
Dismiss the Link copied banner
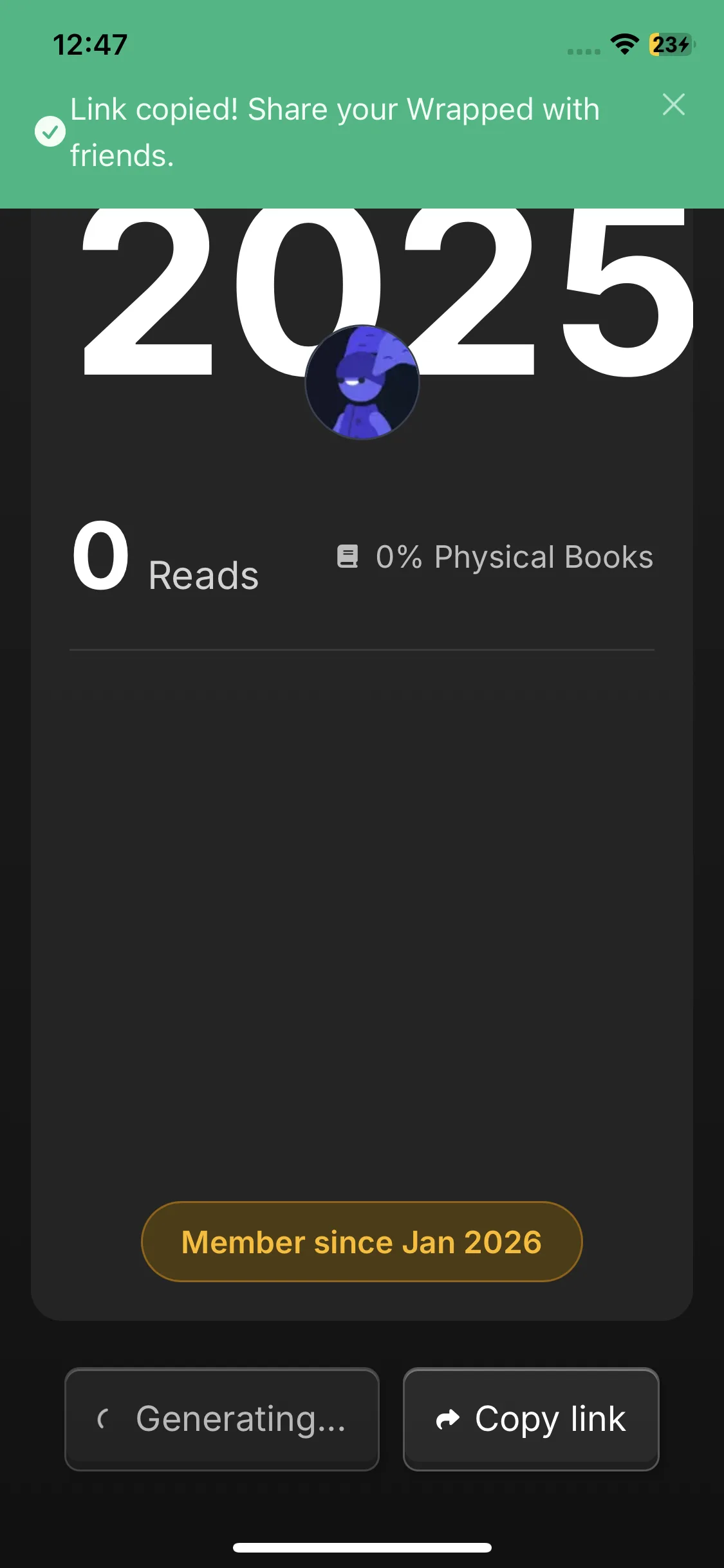click(x=673, y=104)
